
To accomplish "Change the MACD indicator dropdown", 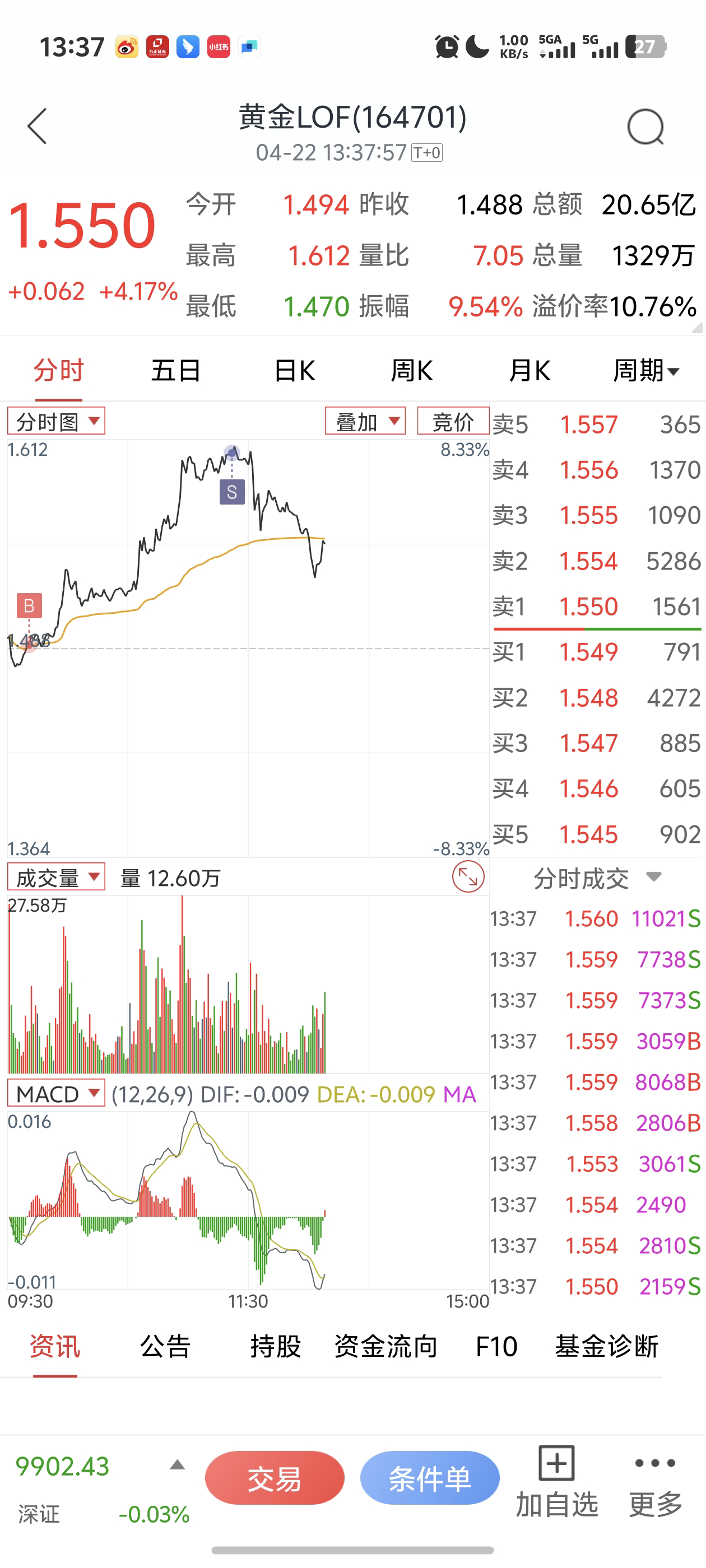I will [x=57, y=1094].
